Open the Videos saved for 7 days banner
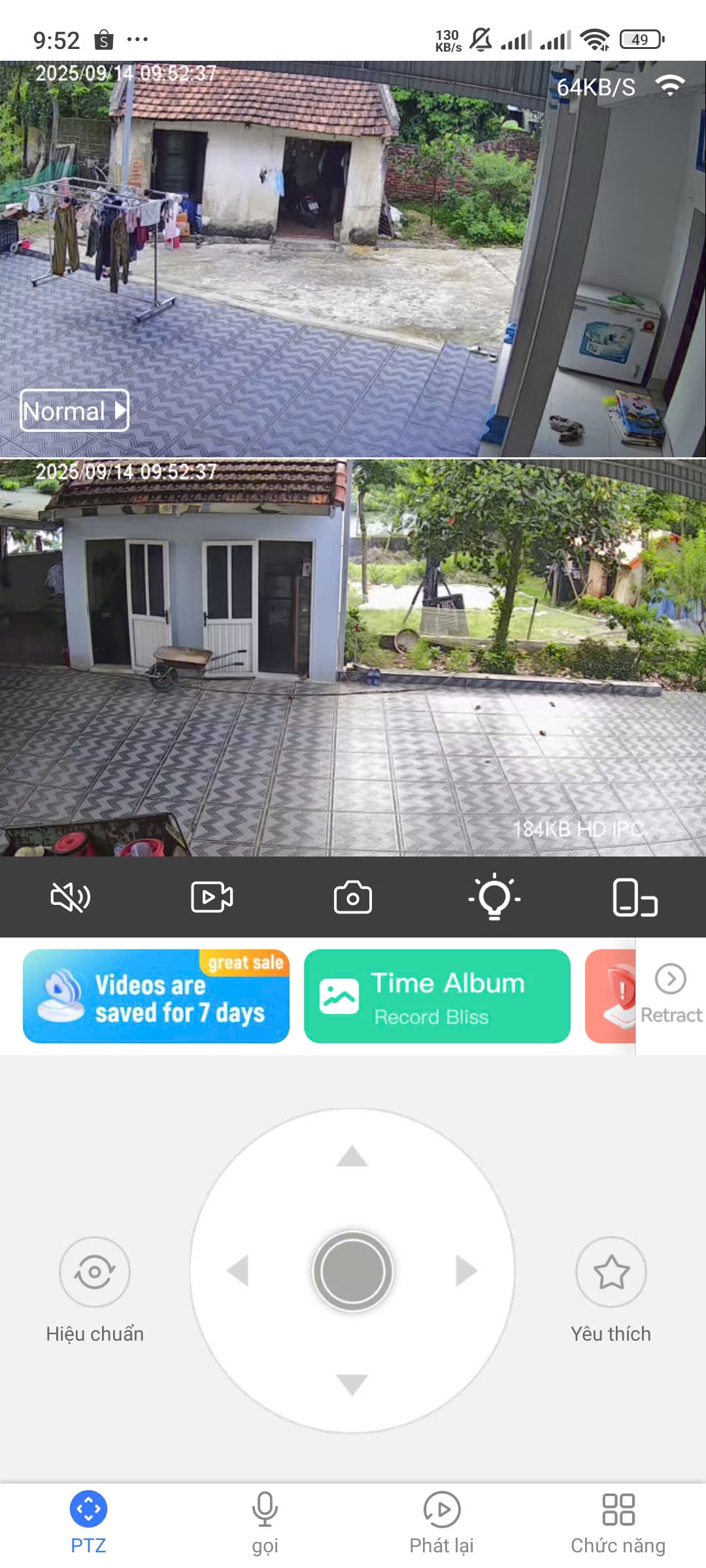The image size is (706, 1568). coord(156,996)
